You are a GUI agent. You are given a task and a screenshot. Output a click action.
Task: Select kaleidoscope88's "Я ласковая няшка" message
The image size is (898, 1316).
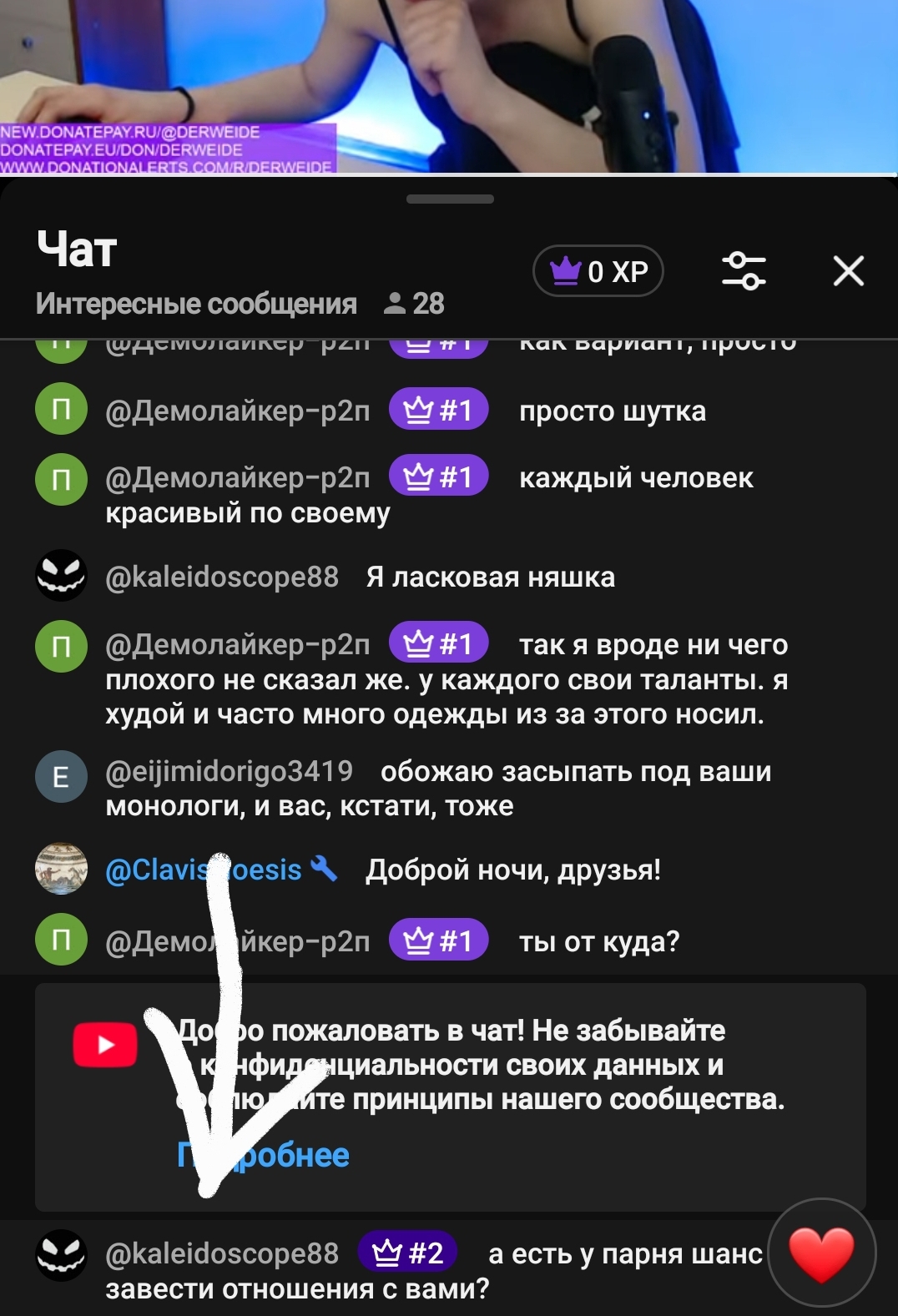[490, 577]
